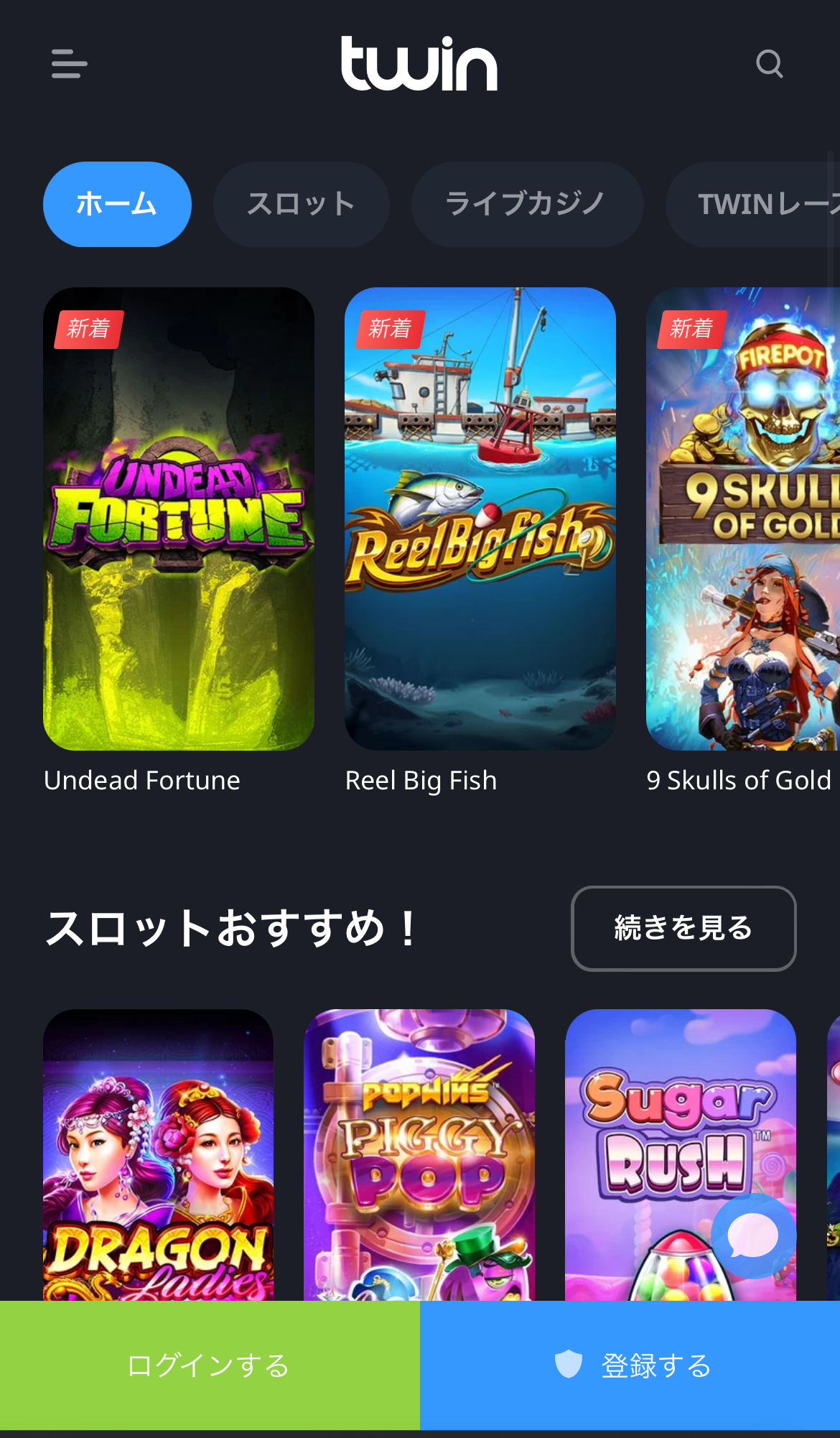Switch to the スロット tab
The image size is (840, 1438).
(x=301, y=204)
